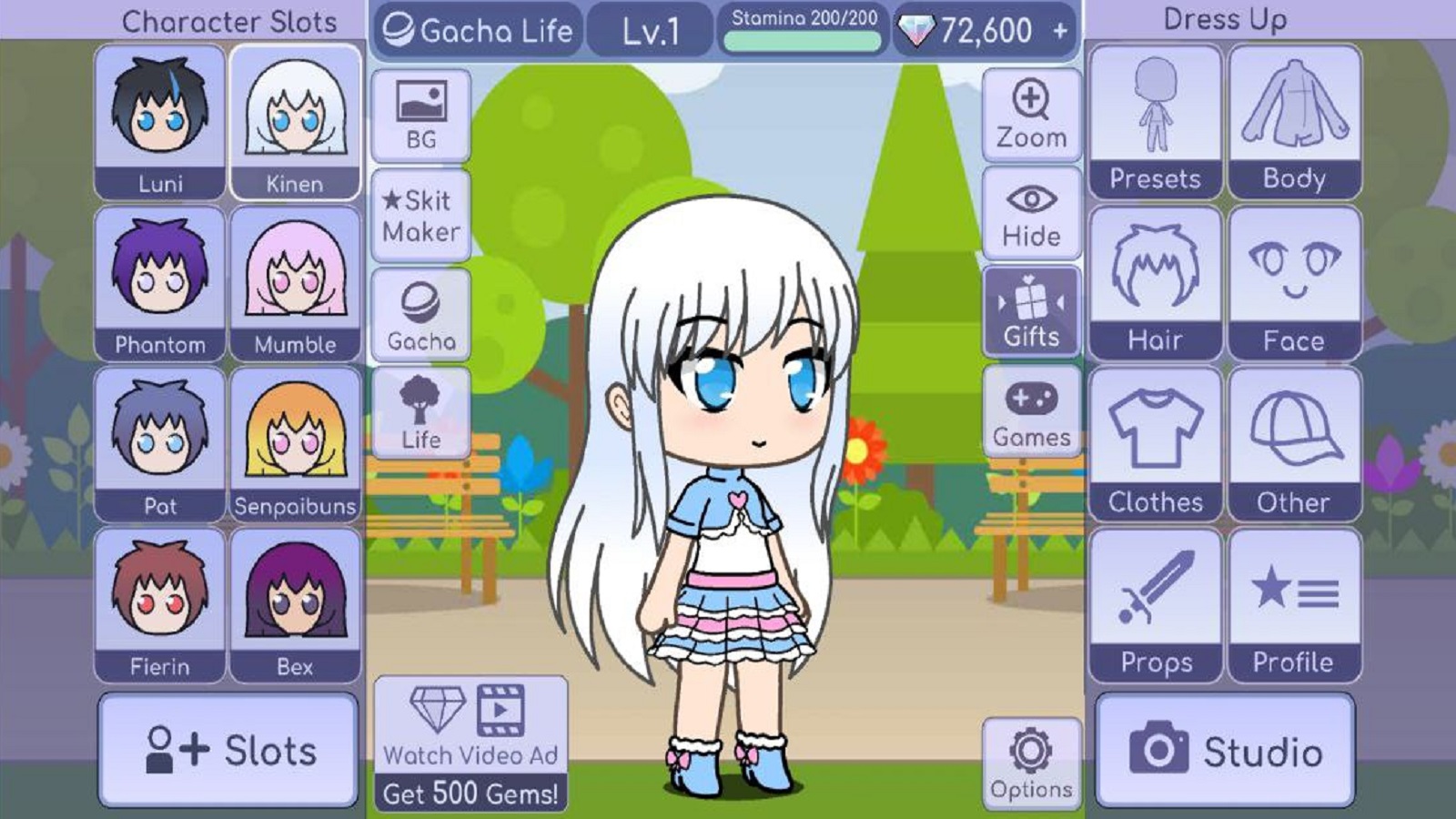Select the Luni character slot
Image resolution: width=1456 pixels, height=819 pixels.
(160, 123)
